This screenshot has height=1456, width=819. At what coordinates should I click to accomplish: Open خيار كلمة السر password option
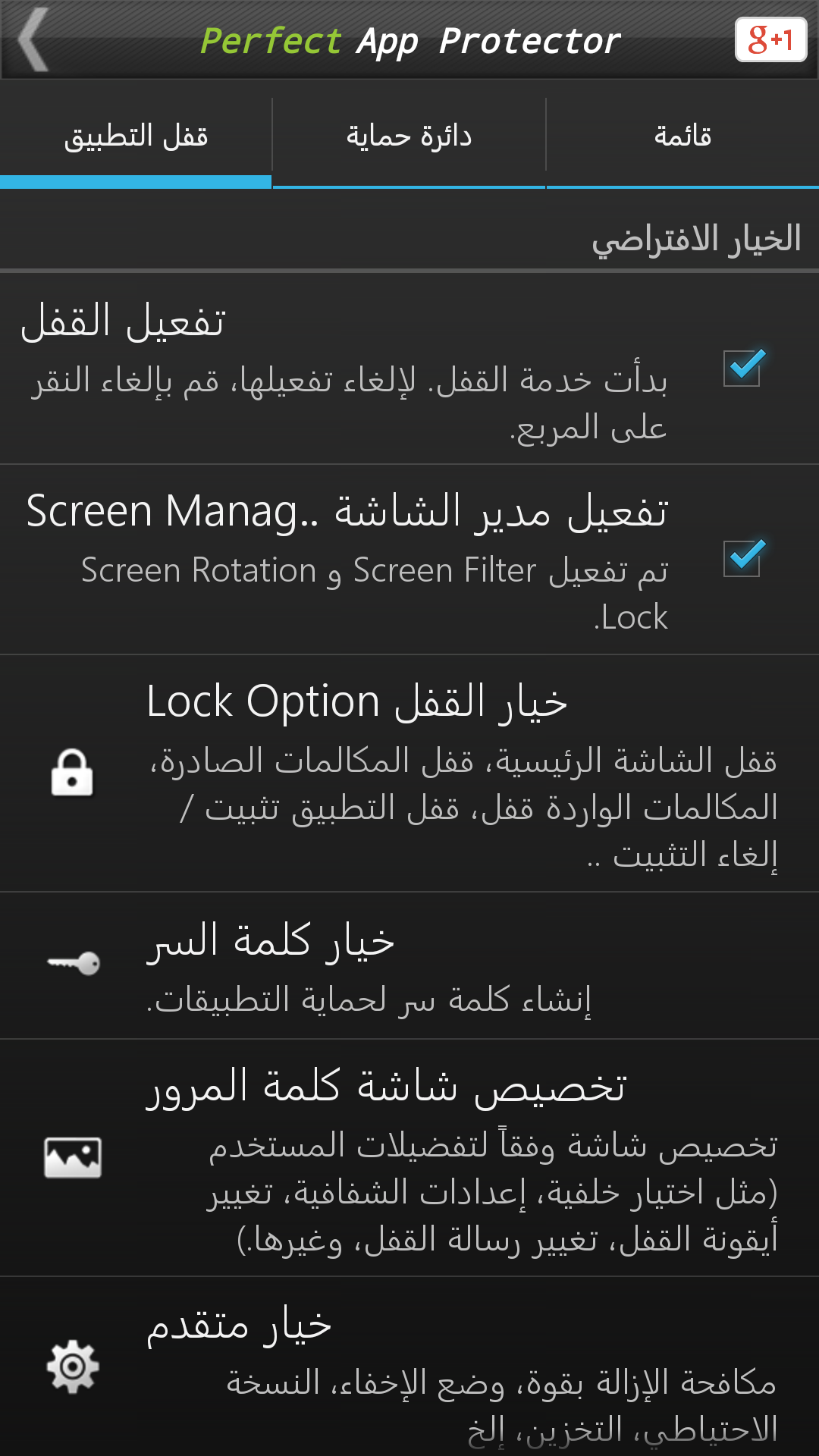point(409,965)
